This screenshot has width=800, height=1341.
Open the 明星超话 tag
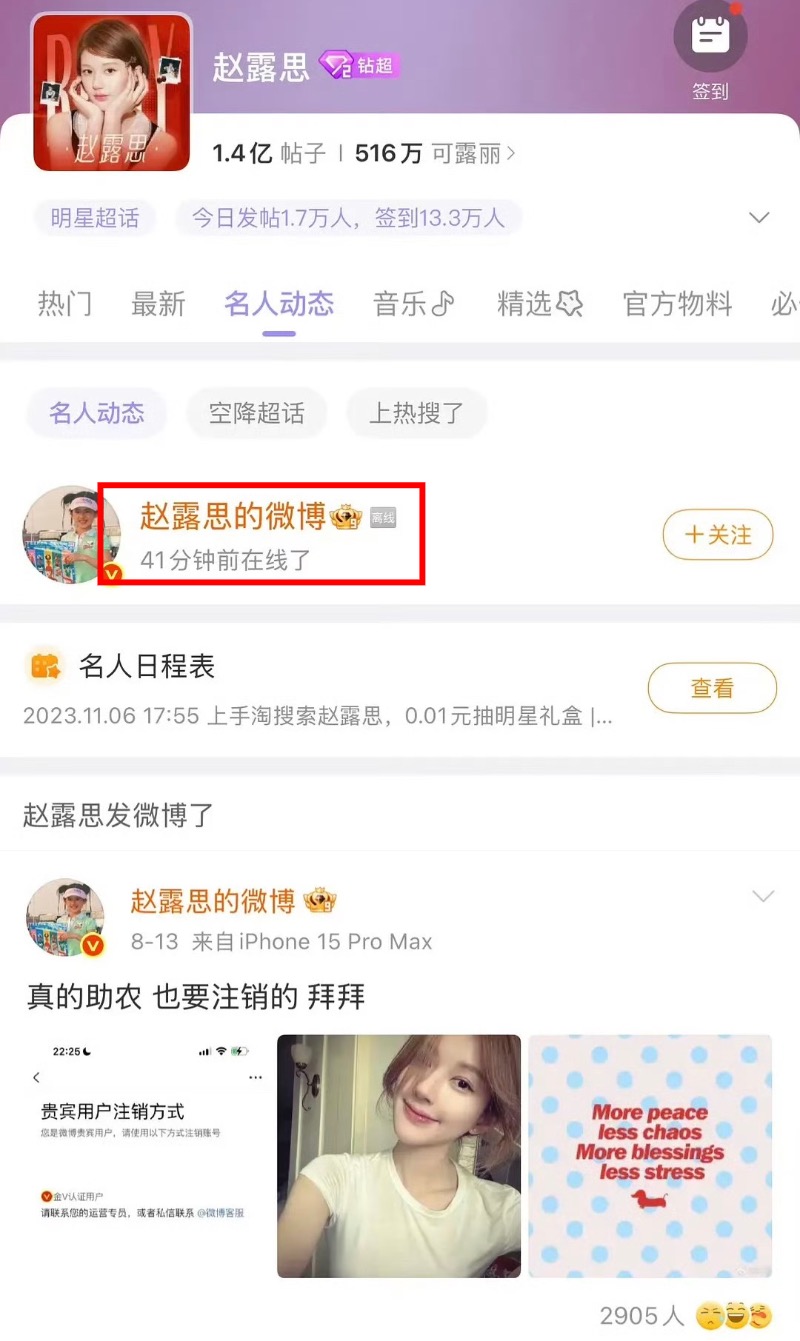tap(95, 218)
